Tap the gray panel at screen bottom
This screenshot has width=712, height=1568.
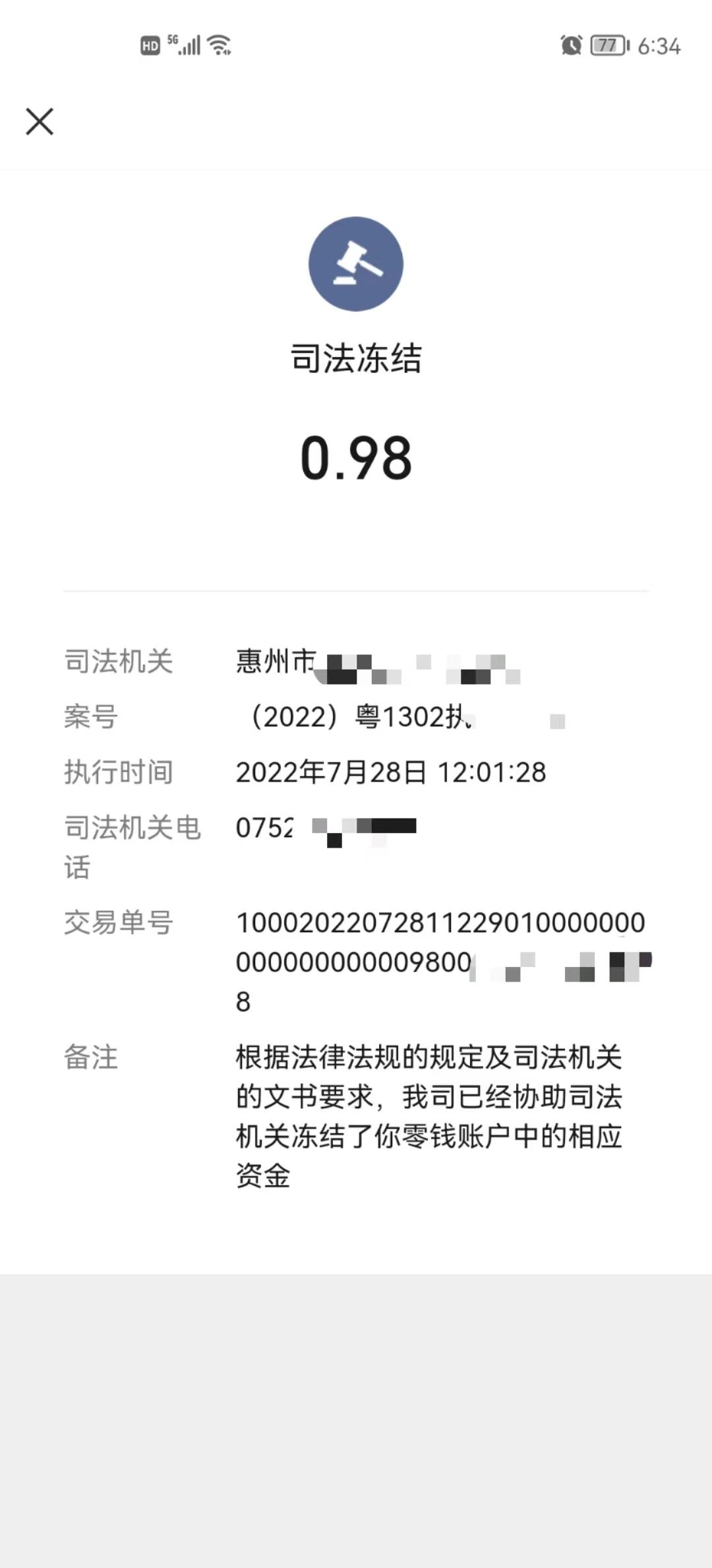point(356,1418)
